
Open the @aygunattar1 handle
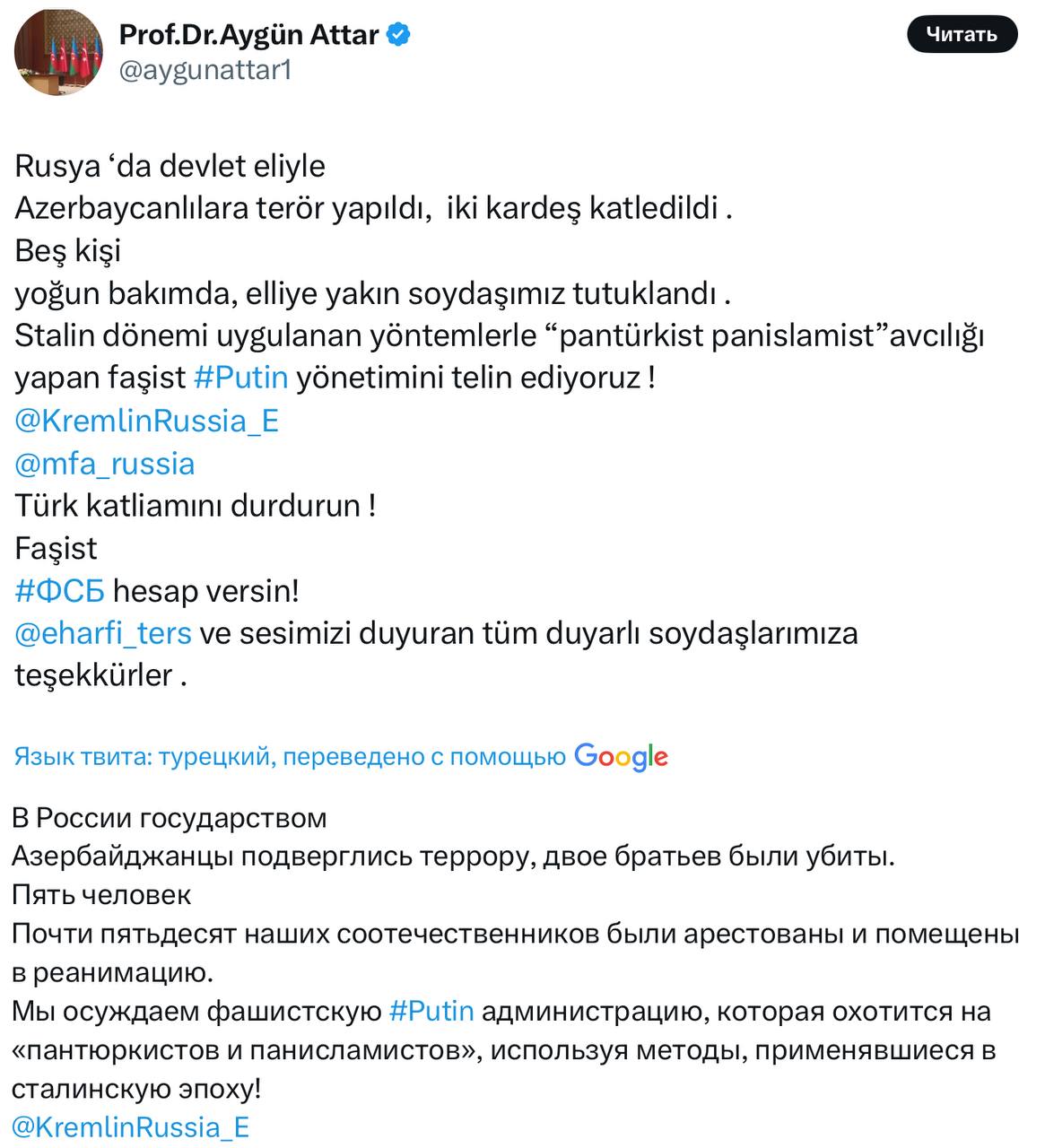[x=205, y=70]
